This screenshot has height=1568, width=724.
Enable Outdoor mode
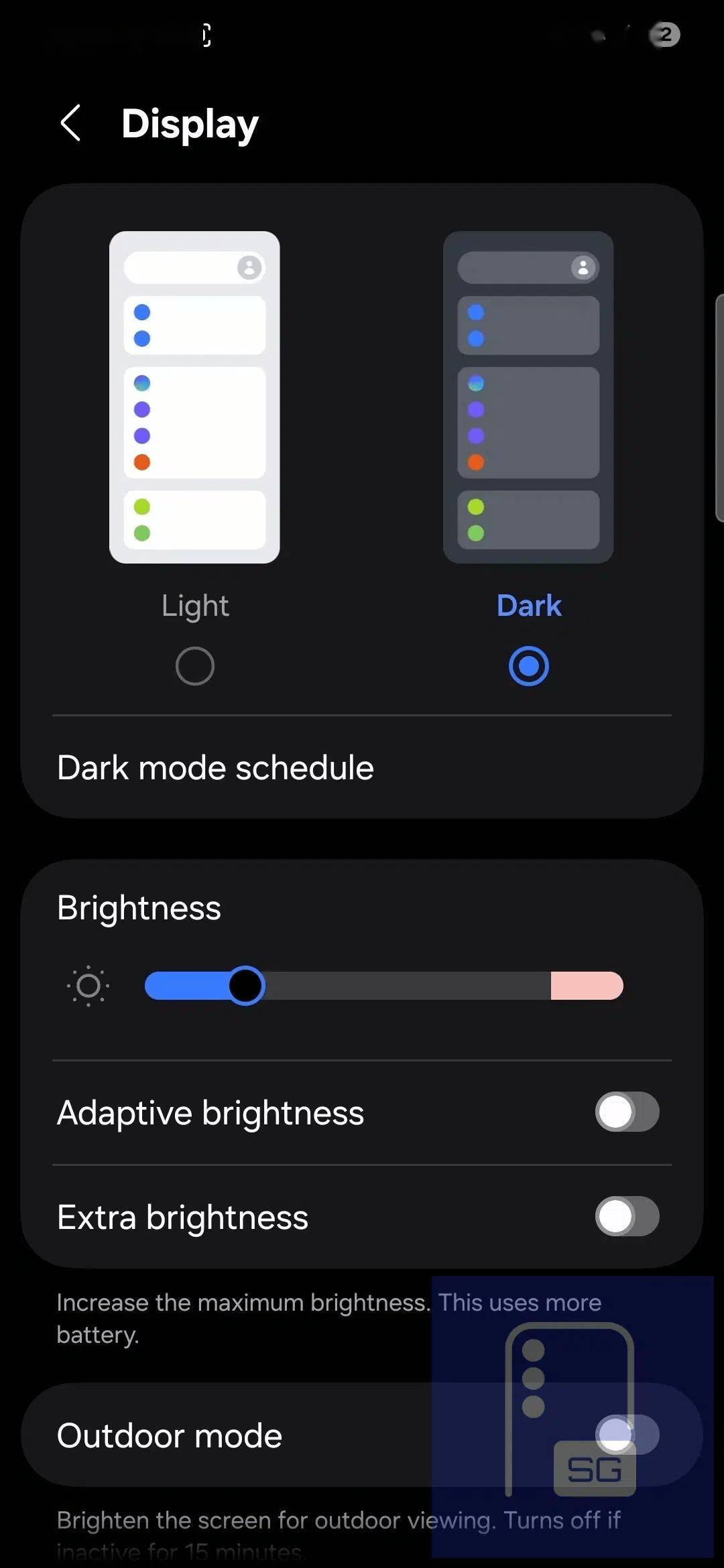tap(627, 1435)
